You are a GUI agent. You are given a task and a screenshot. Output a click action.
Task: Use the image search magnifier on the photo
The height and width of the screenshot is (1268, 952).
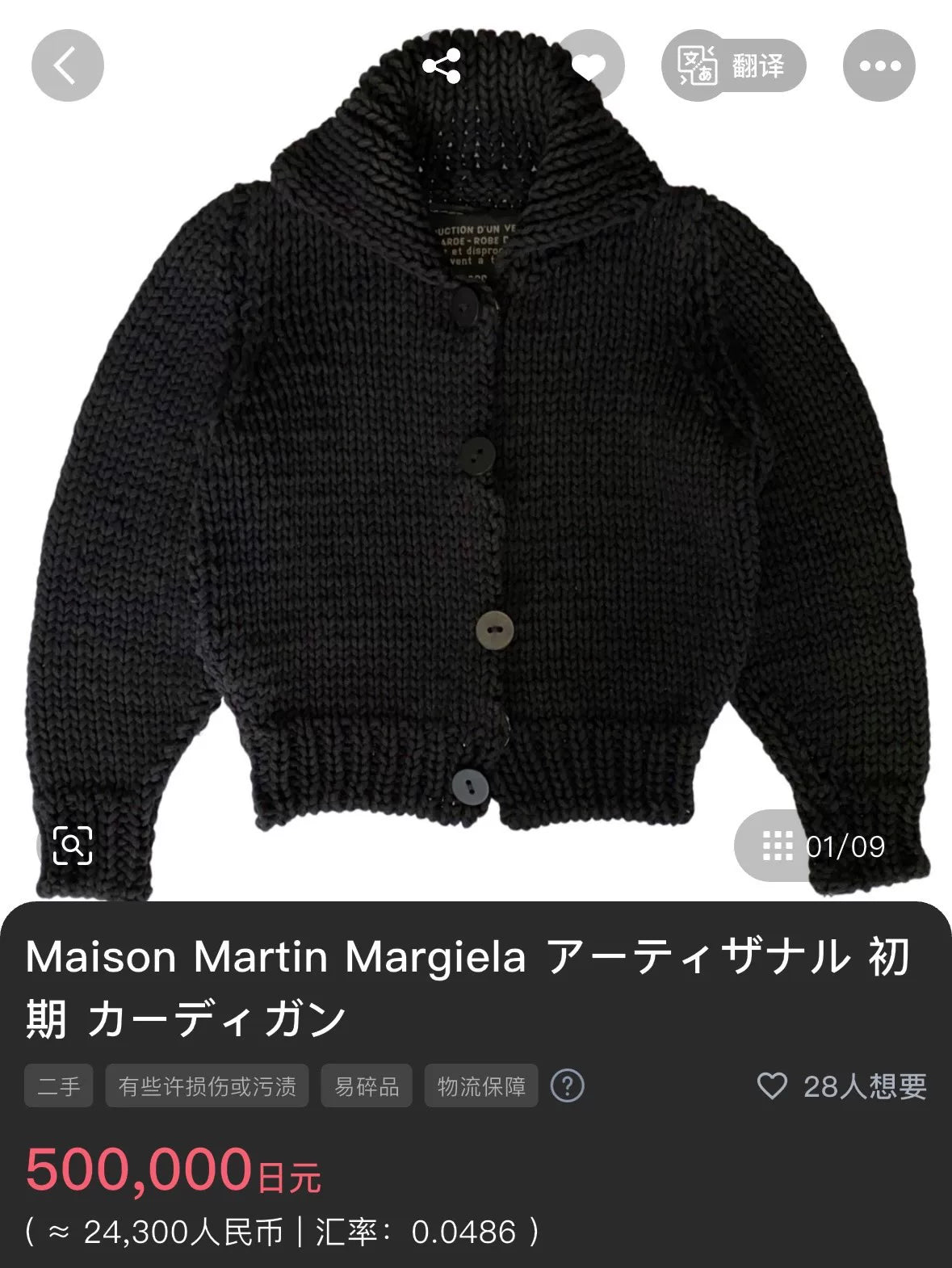click(73, 846)
